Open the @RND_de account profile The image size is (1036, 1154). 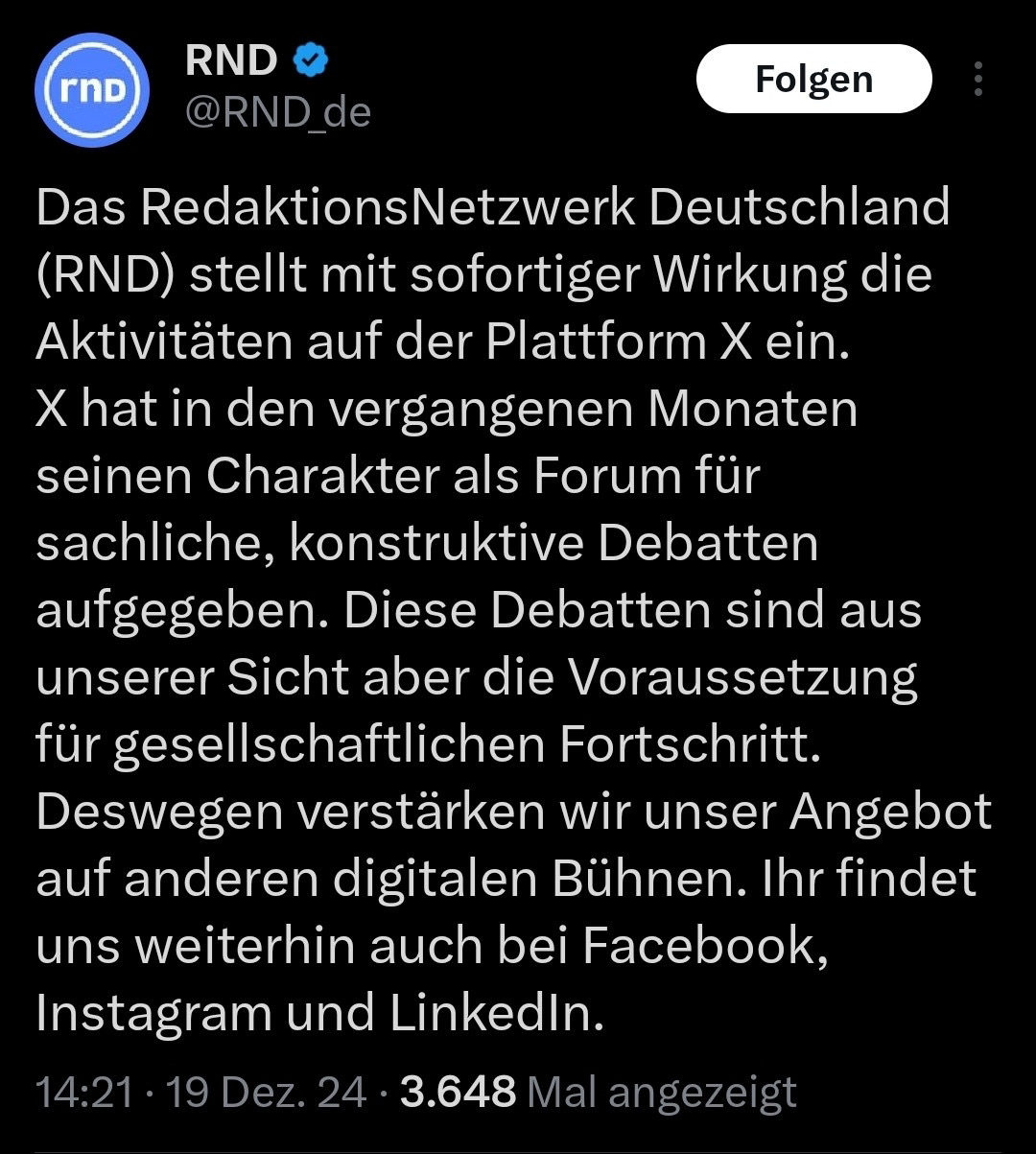click(x=277, y=113)
